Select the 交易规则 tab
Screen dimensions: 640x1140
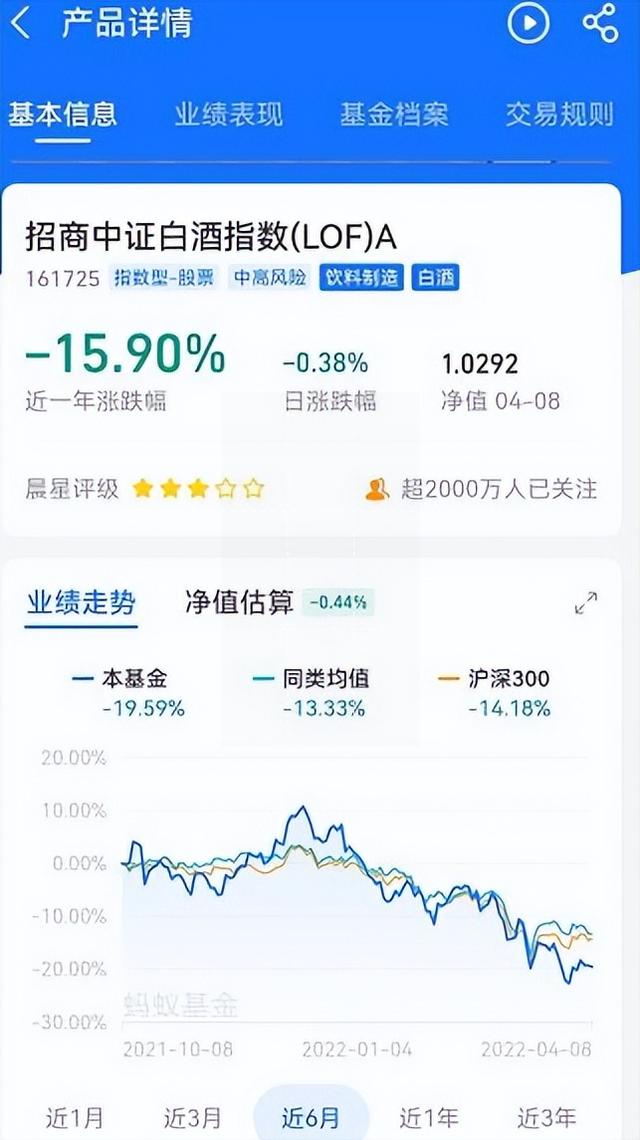[x=559, y=115]
